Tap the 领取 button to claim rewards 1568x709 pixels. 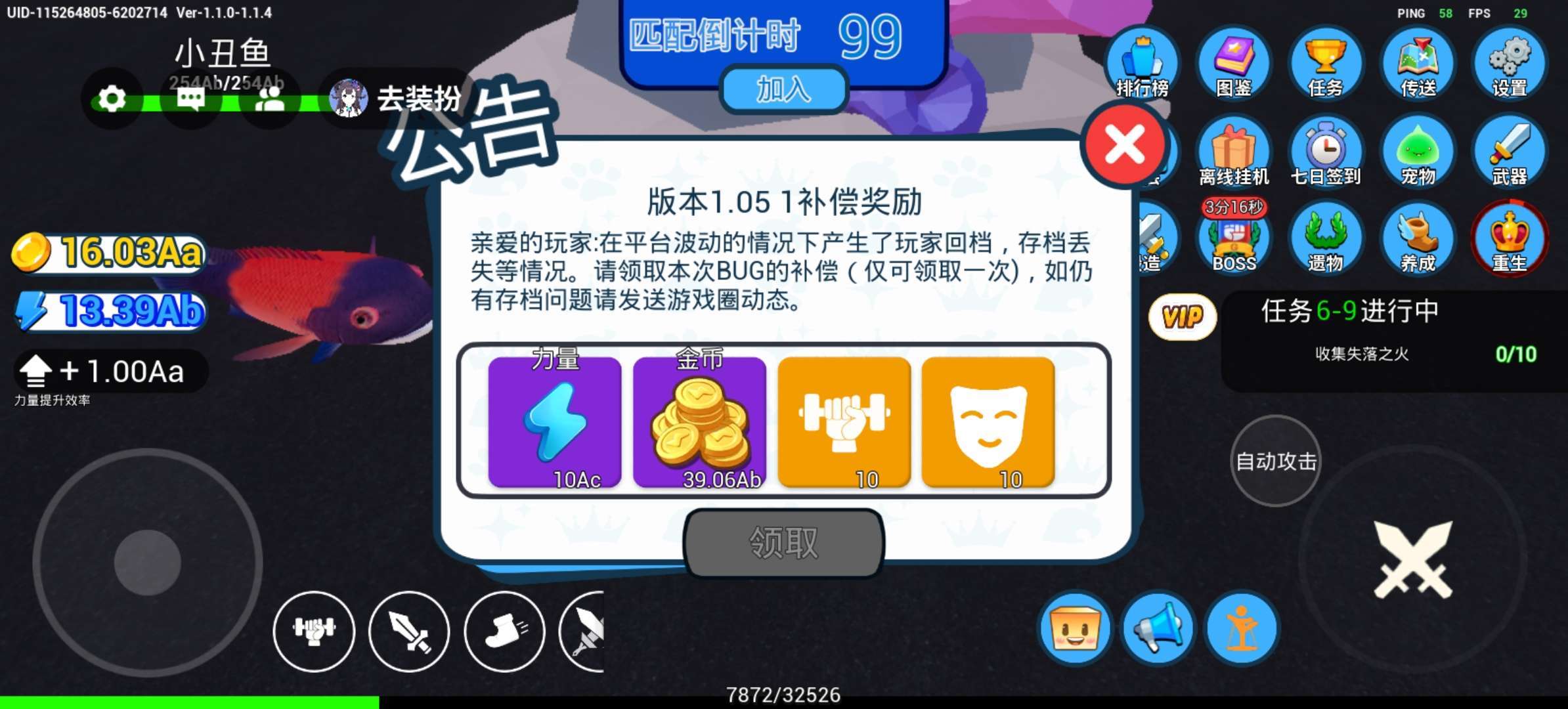[783, 543]
